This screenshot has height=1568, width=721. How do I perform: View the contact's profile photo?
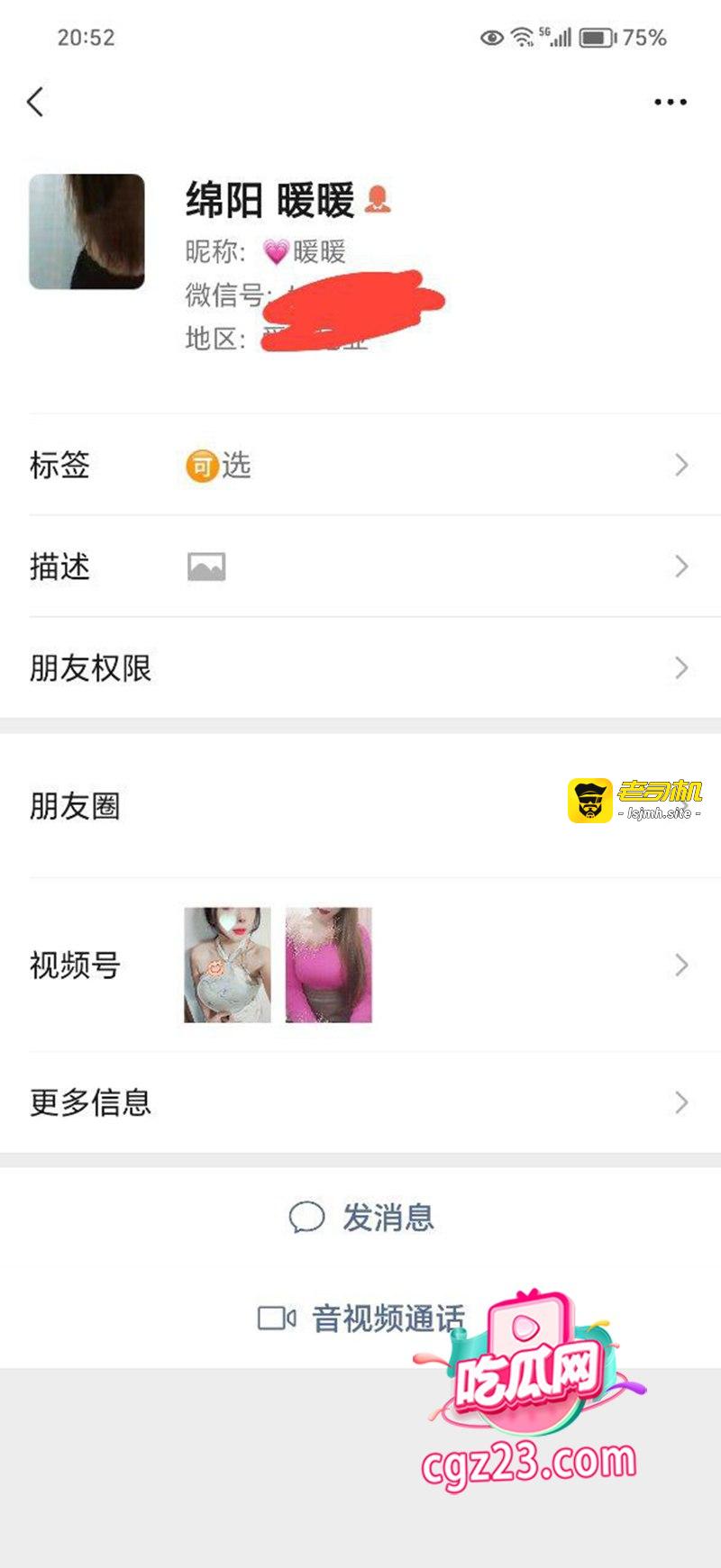(87, 231)
